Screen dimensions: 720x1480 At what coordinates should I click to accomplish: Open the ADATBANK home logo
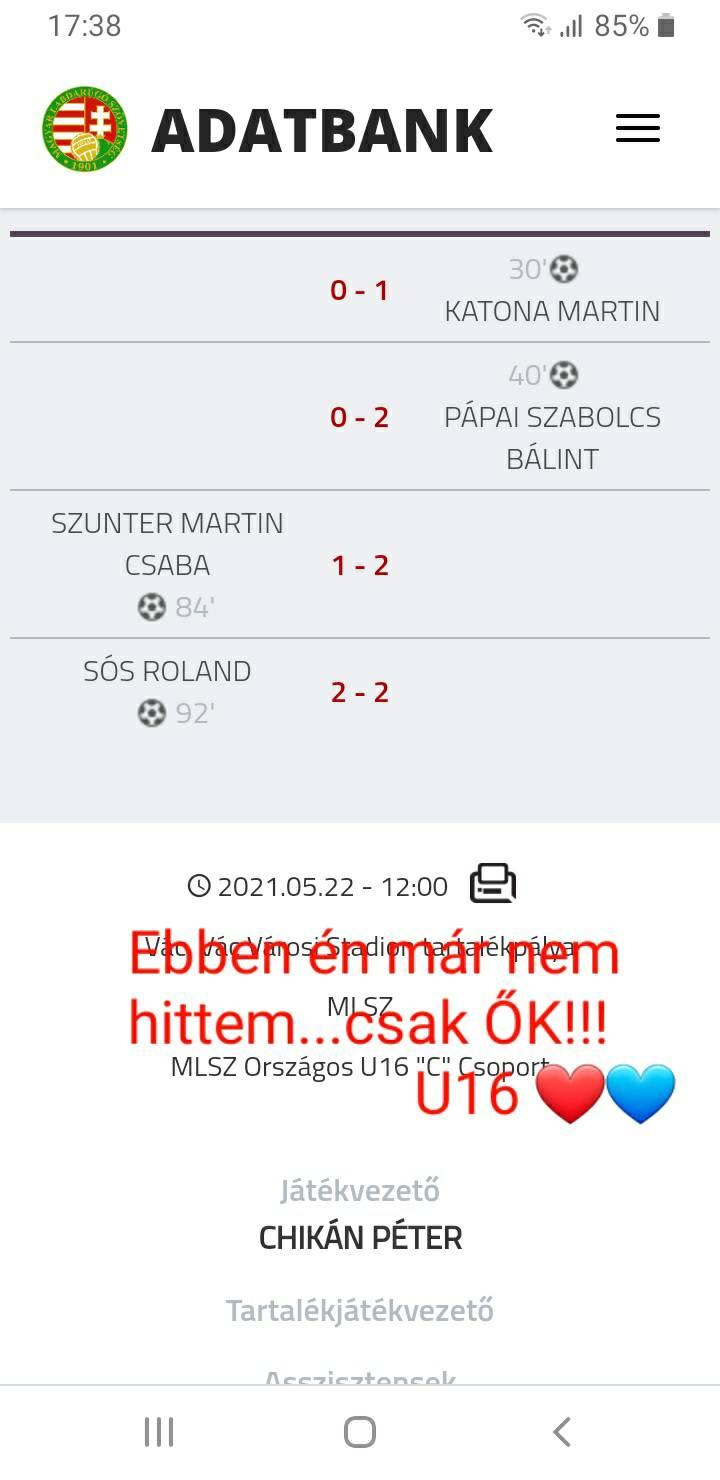pyautogui.click(x=85, y=129)
